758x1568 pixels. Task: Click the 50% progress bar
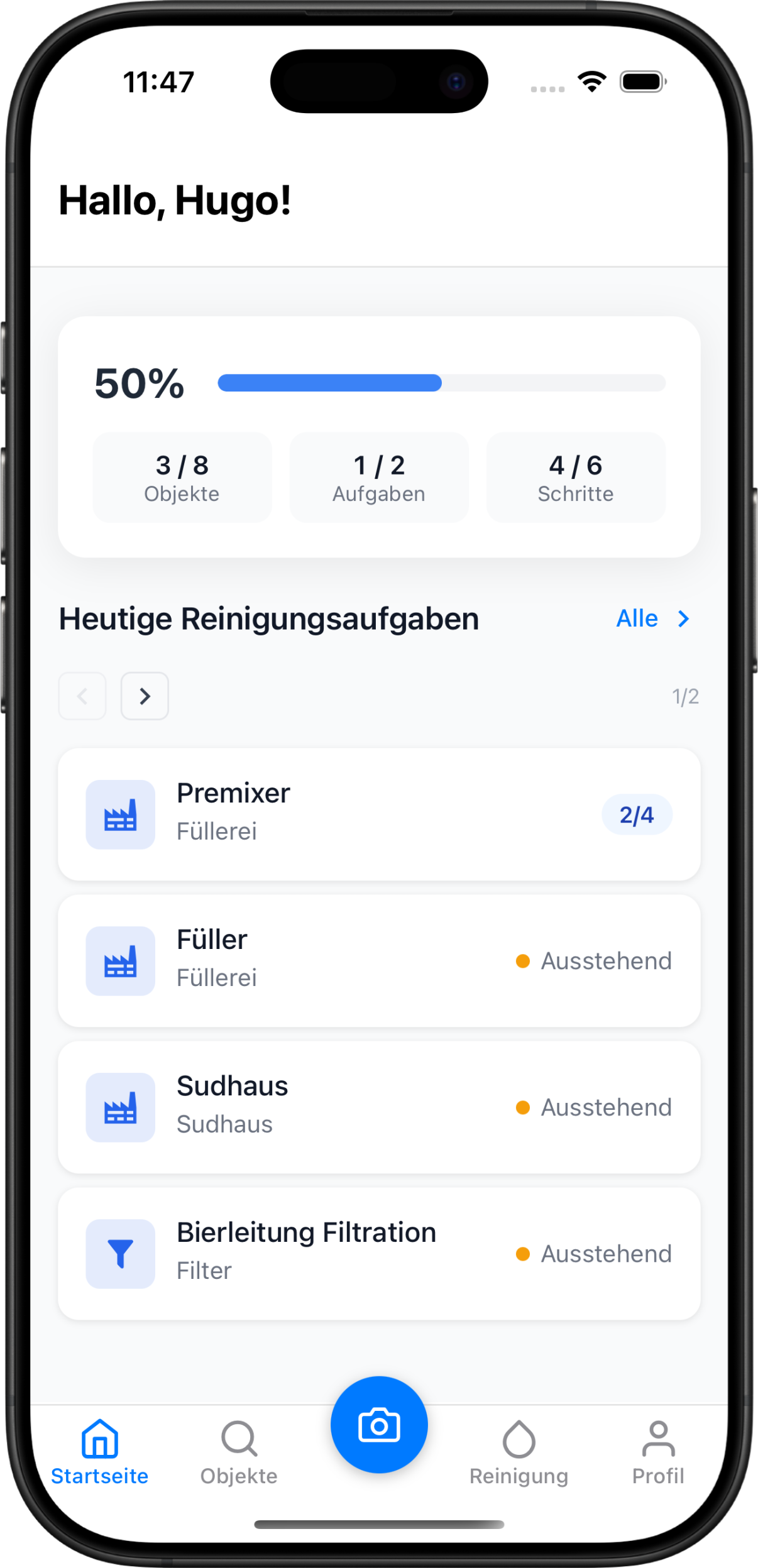click(x=440, y=383)
